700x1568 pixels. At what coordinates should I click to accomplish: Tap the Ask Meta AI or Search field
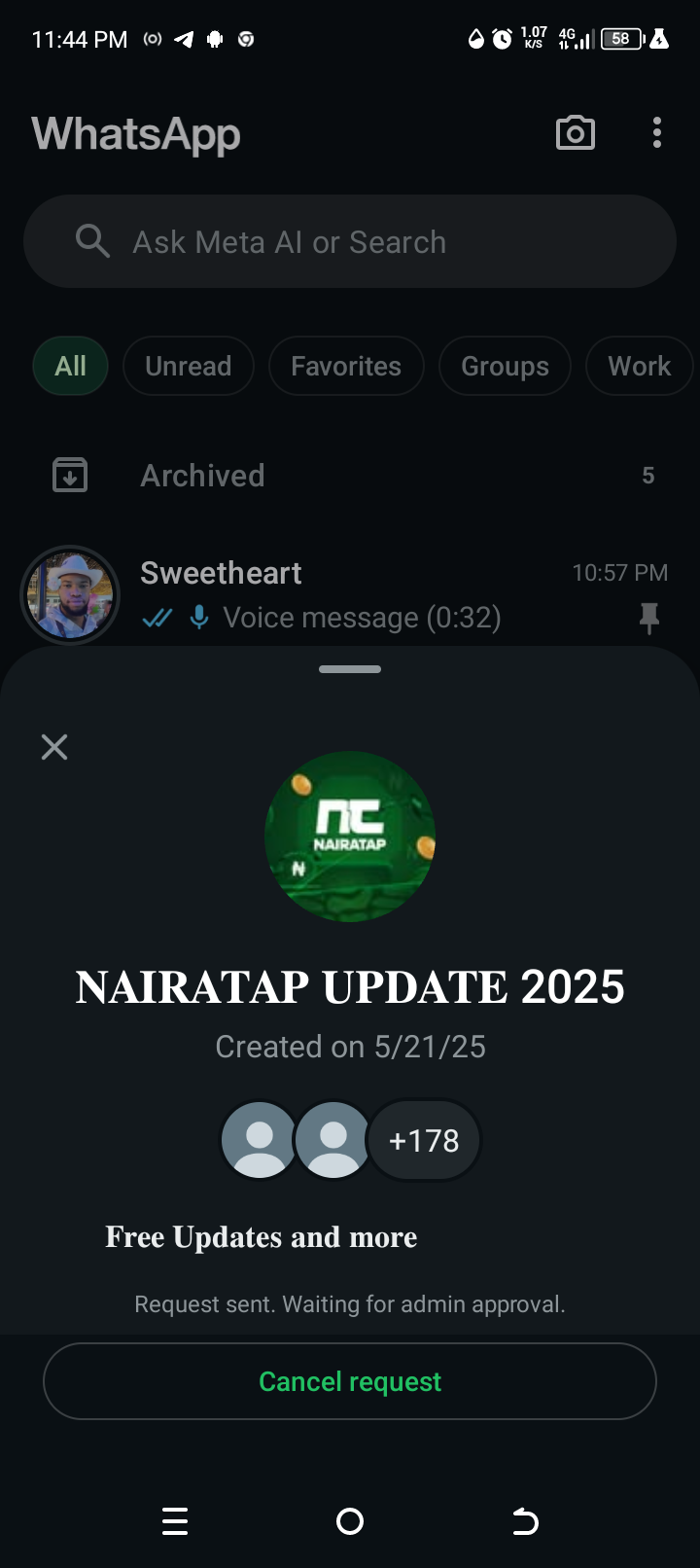tap(350, 241)
